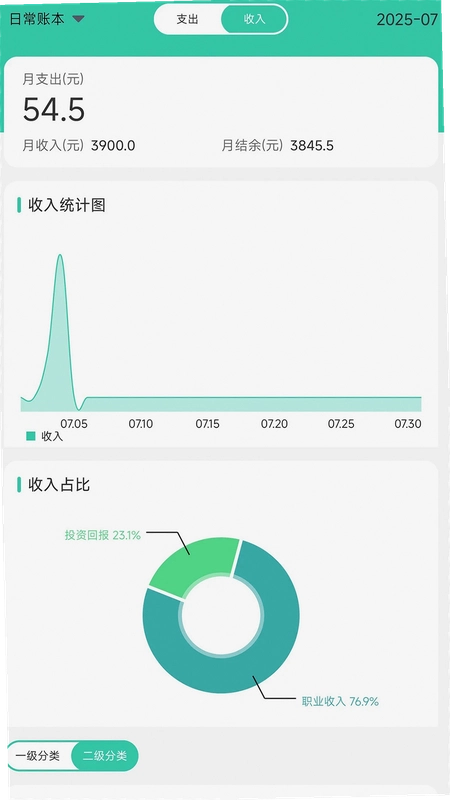Select the 收入 tab
This screenshot has width=450, height=800.
[x=254, y=19]
